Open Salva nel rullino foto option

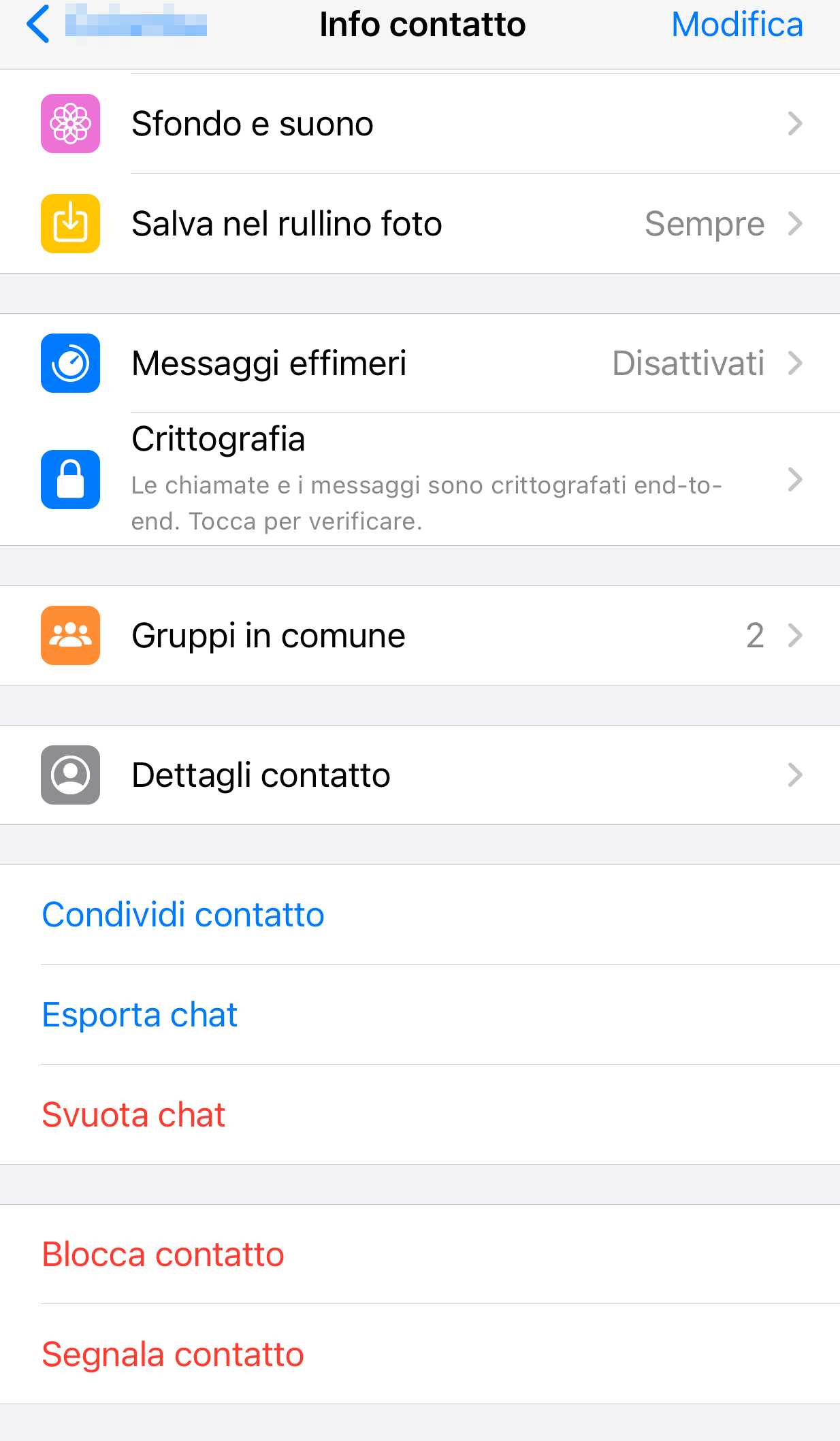point(419,224)
